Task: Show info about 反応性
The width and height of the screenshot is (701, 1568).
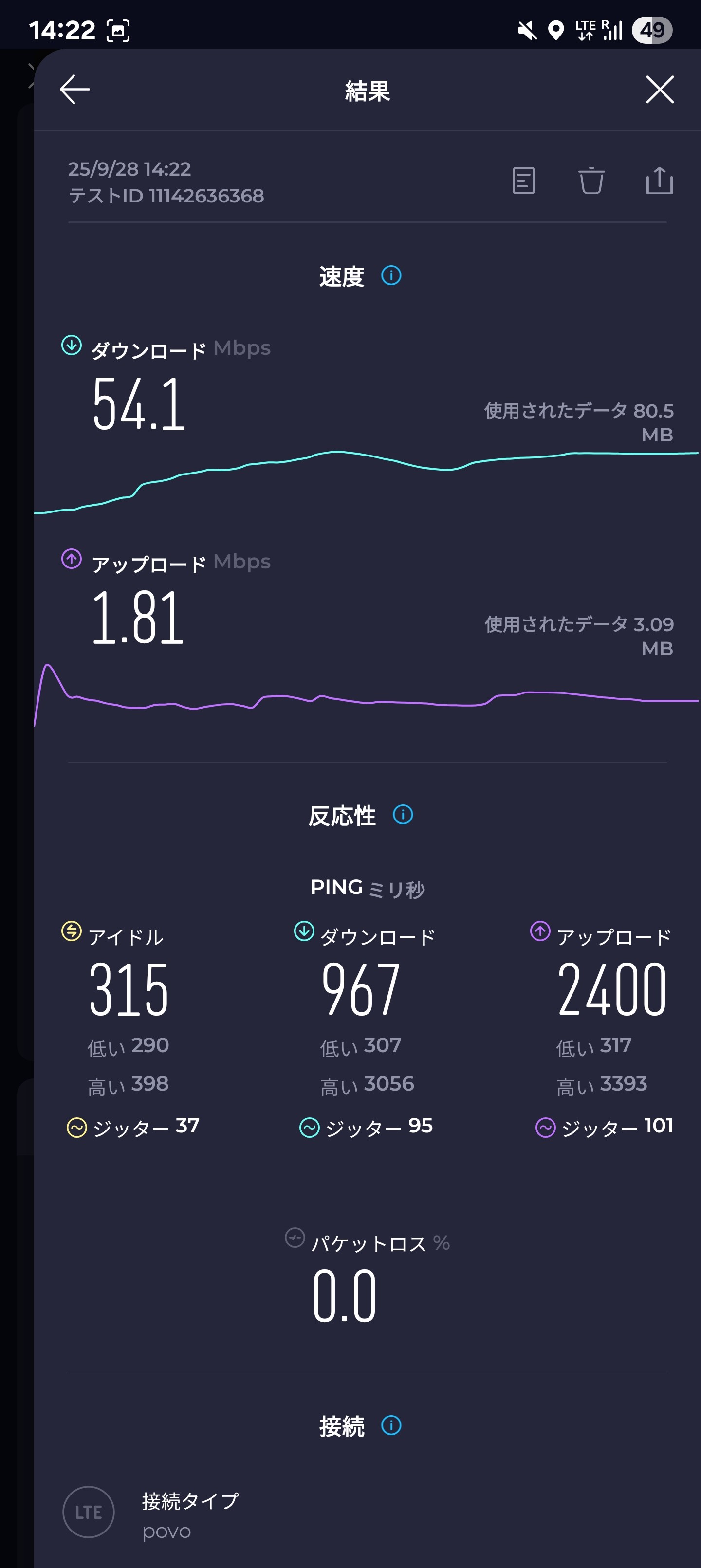Action: [403, 815]
